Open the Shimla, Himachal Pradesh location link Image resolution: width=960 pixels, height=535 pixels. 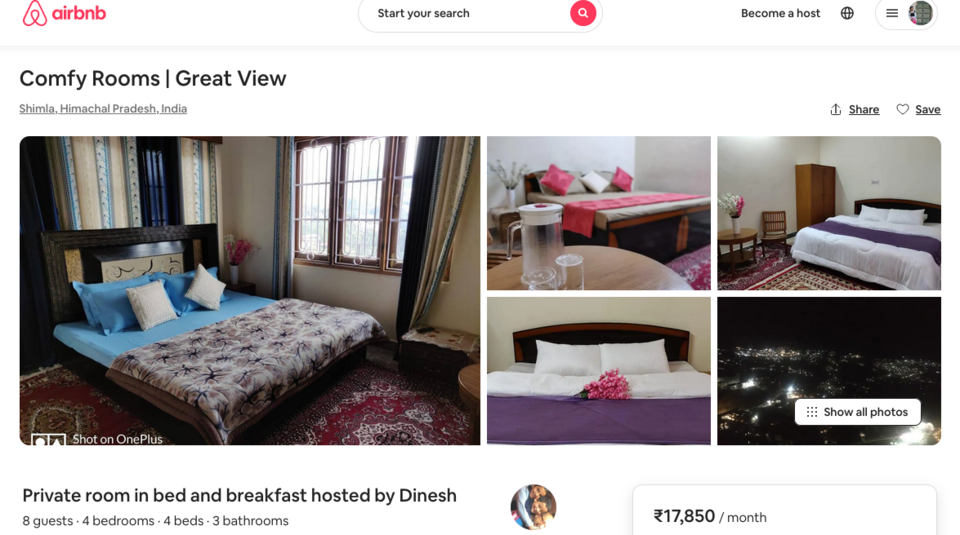point(103,109)
